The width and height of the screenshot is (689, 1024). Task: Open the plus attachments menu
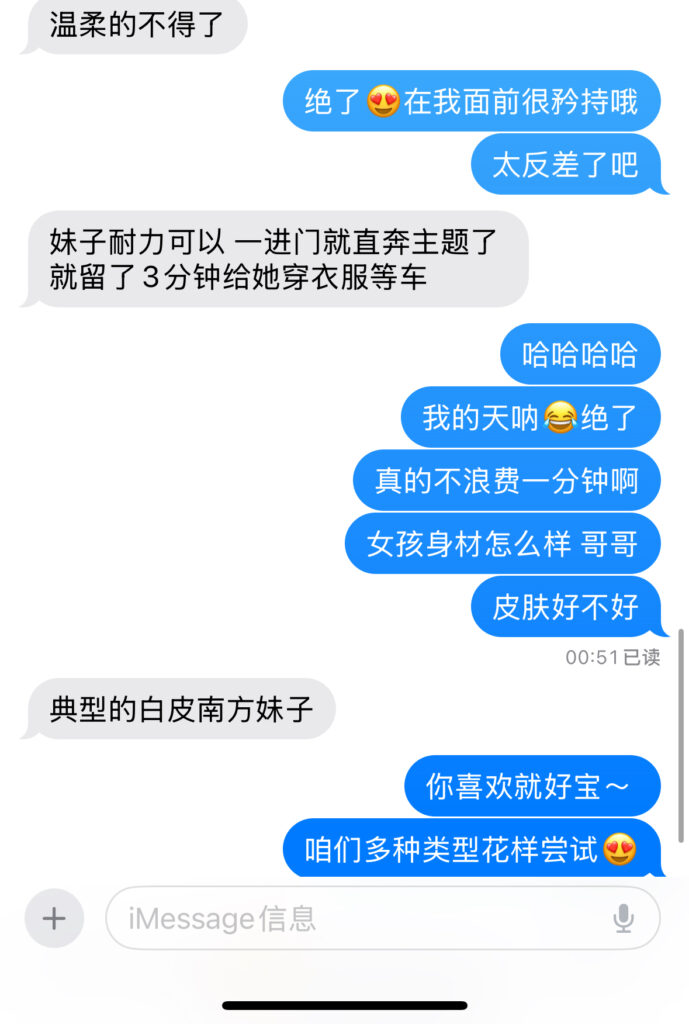54,918
